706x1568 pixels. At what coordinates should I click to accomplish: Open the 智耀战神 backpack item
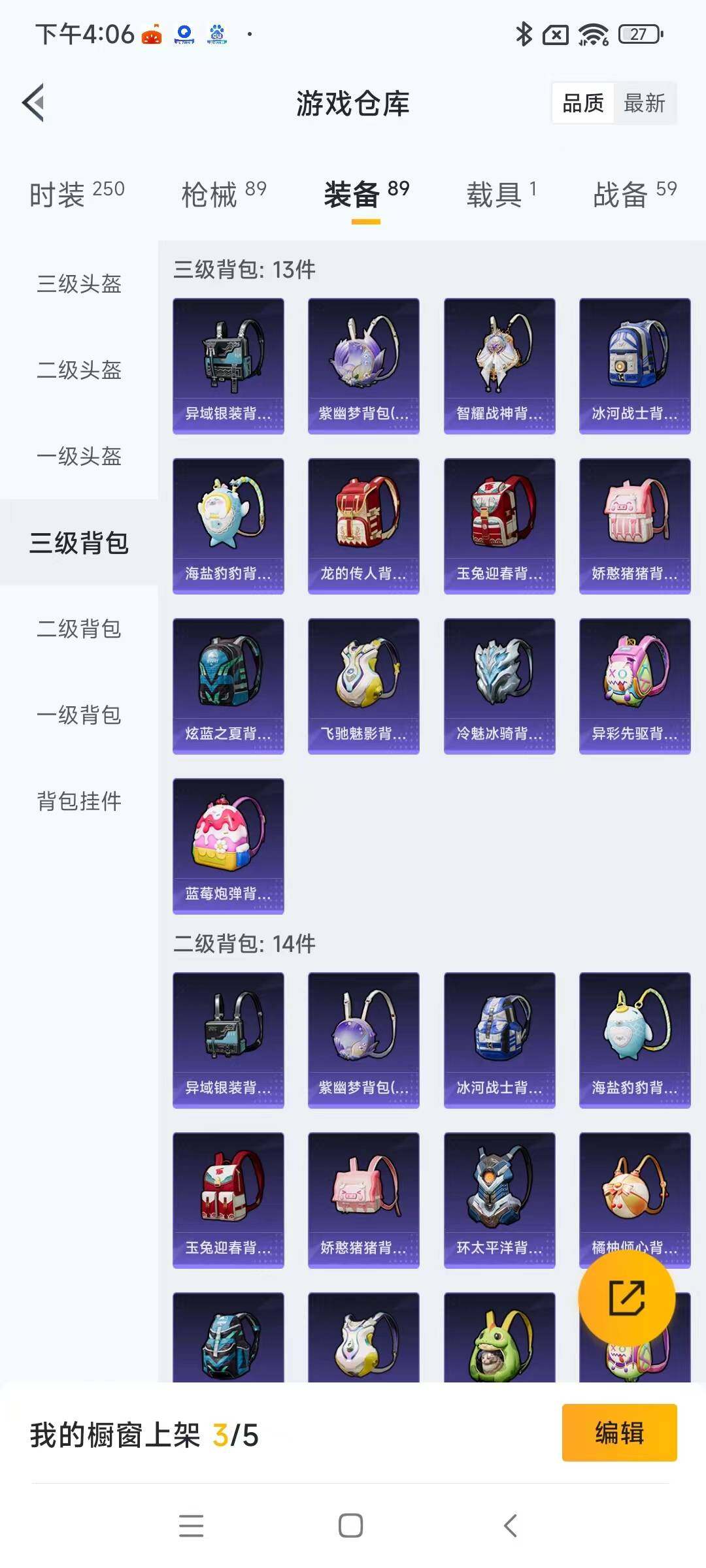click(499, 366)
